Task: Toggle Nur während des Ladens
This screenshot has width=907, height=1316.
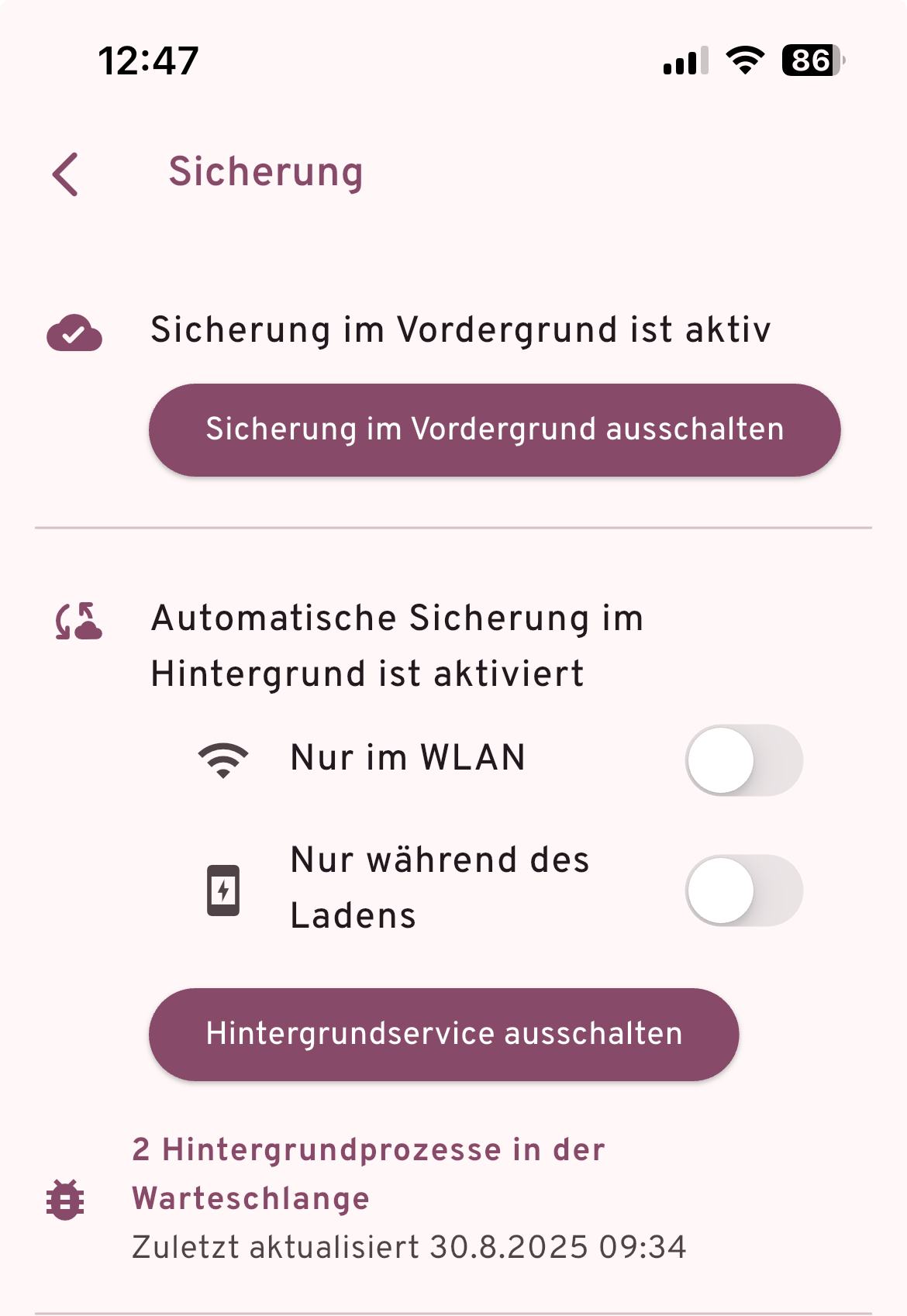Action: coord(743,891)
